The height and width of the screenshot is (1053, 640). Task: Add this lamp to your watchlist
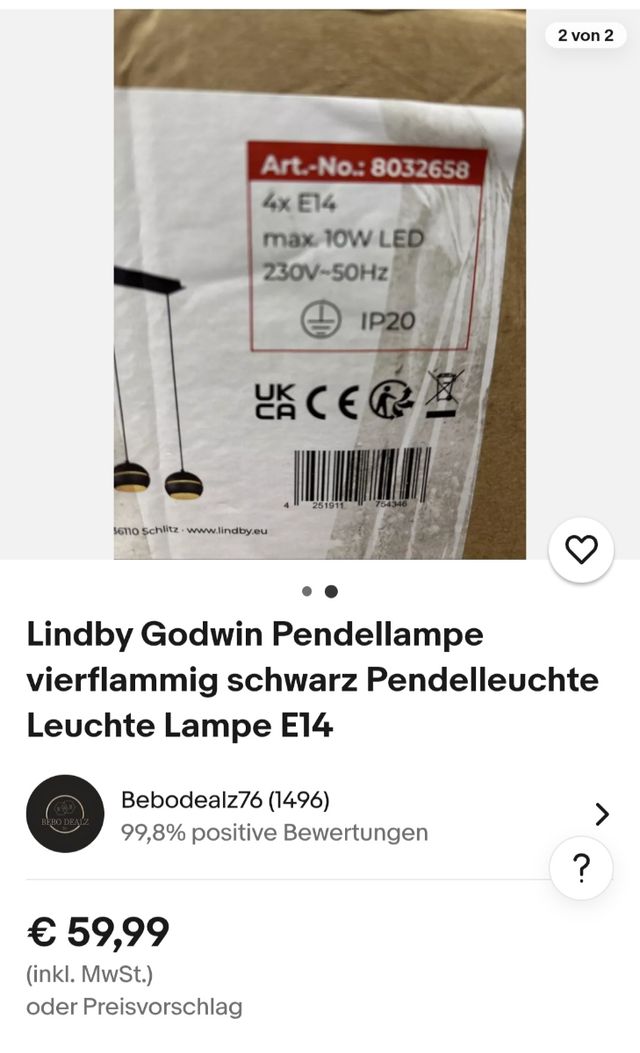click(x=581, y=549)
